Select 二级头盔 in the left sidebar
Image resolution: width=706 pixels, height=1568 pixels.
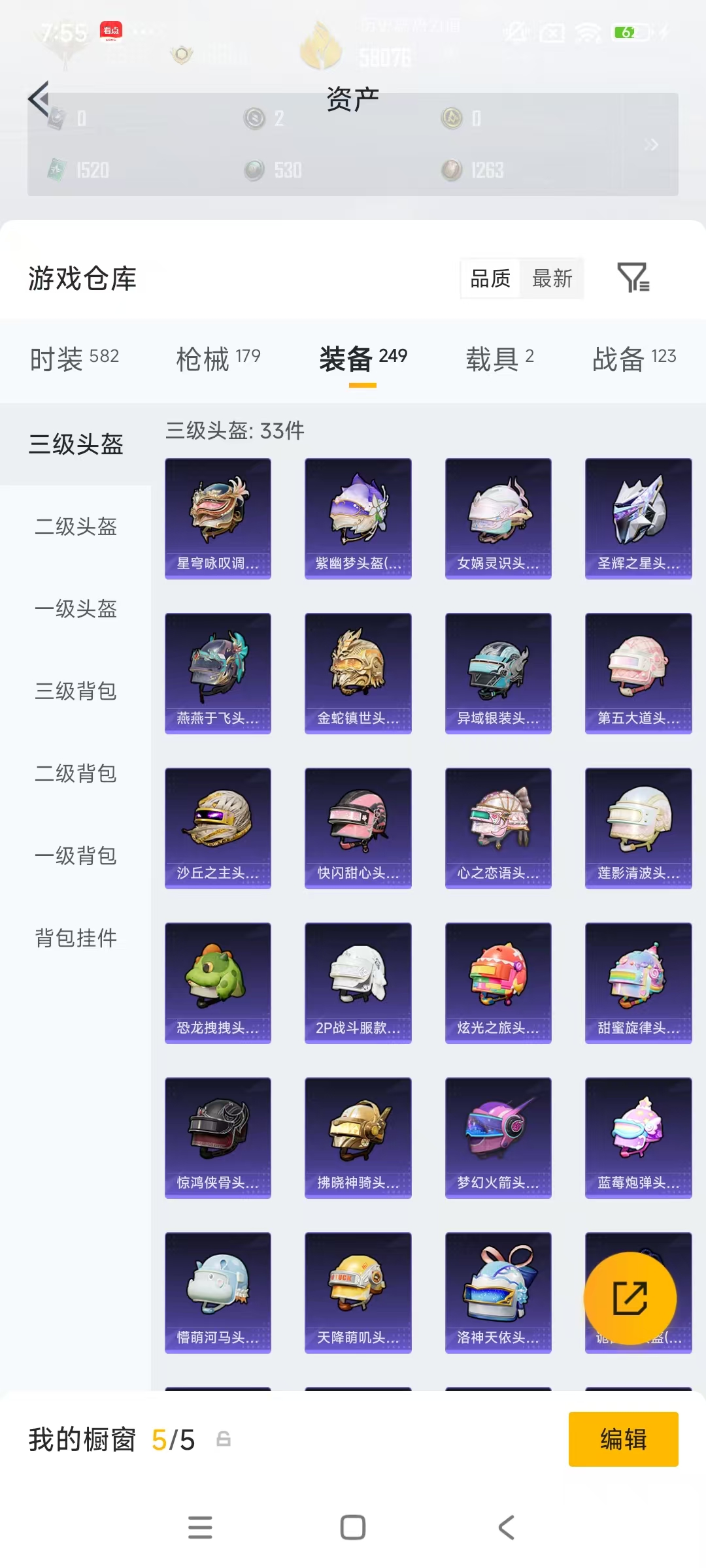(75, 527)
